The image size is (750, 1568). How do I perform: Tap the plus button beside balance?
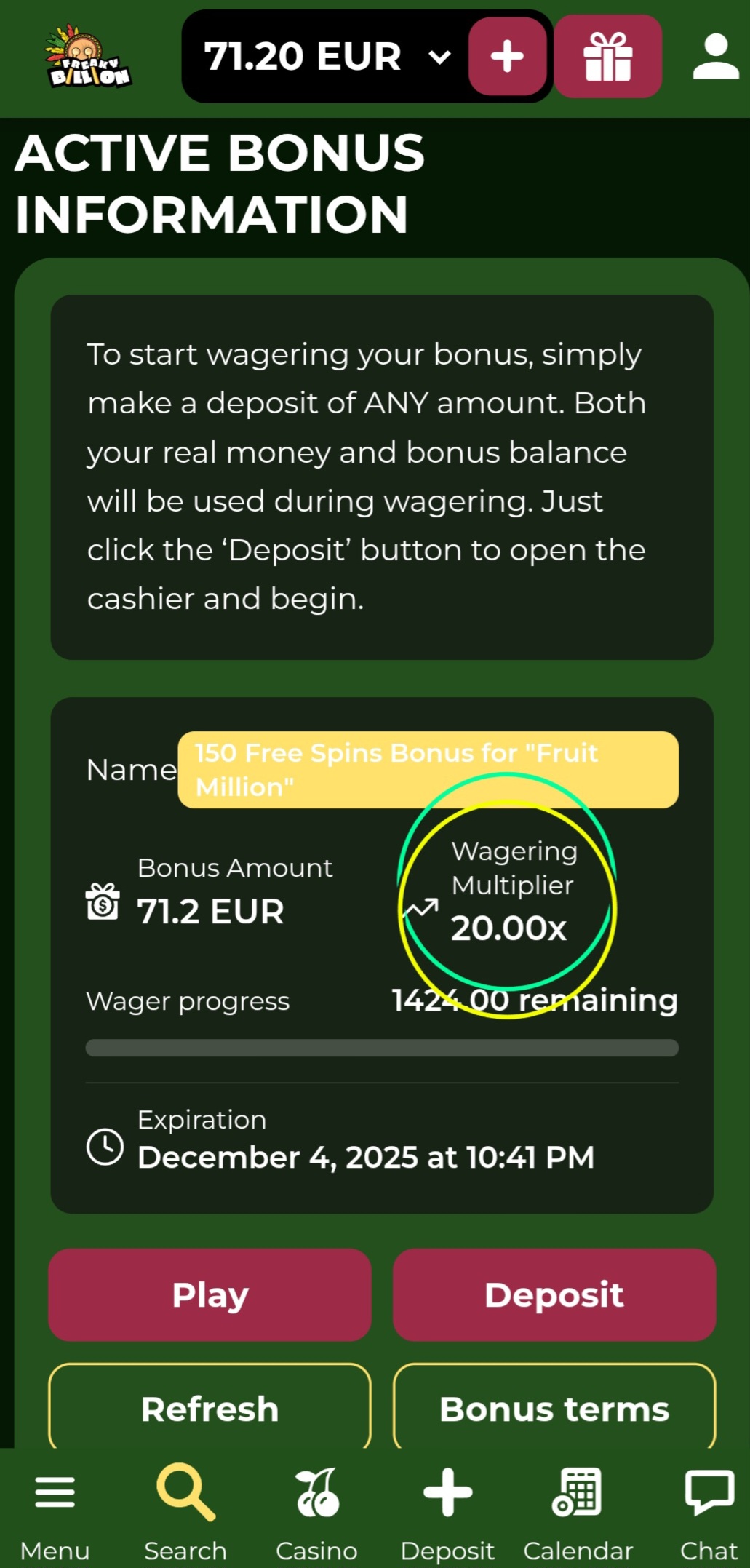click(507, 57)
